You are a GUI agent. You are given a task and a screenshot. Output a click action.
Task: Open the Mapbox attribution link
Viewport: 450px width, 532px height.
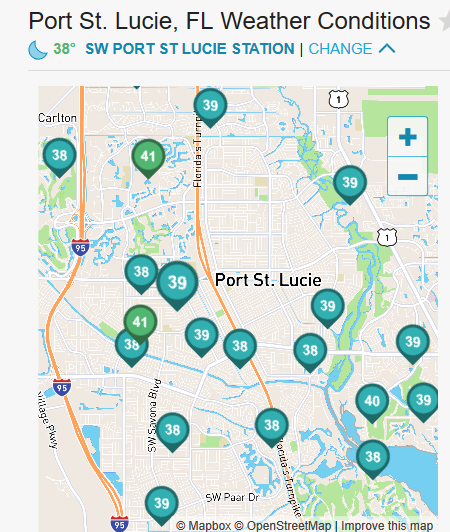point(203,526)
